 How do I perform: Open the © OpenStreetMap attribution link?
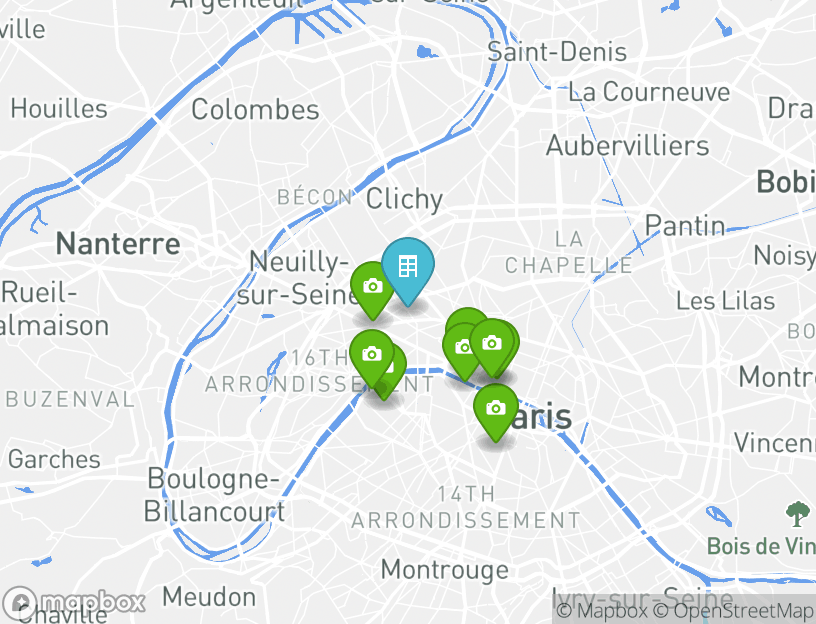click(x=733, y=611)
